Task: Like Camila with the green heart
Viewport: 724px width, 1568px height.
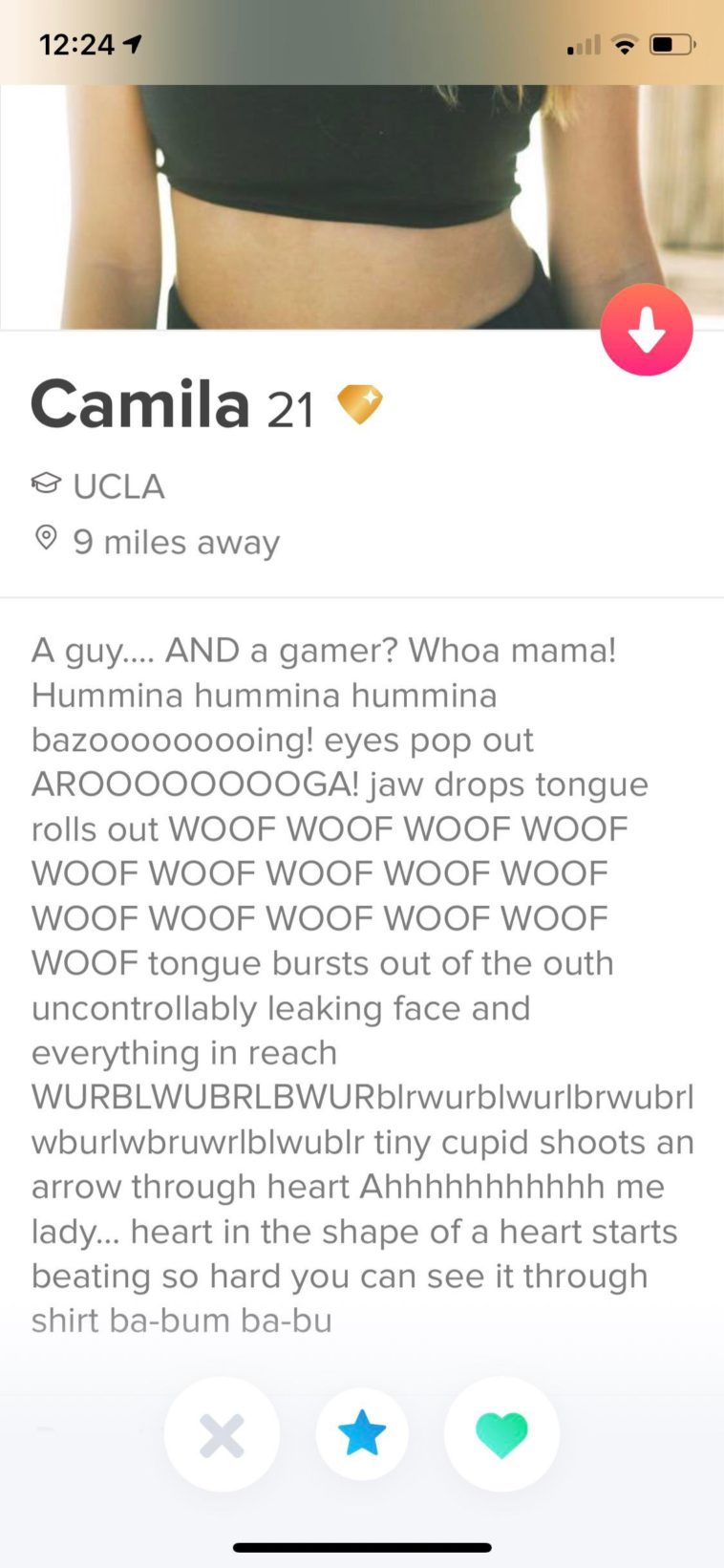Action: click(x=501, y=1434)
